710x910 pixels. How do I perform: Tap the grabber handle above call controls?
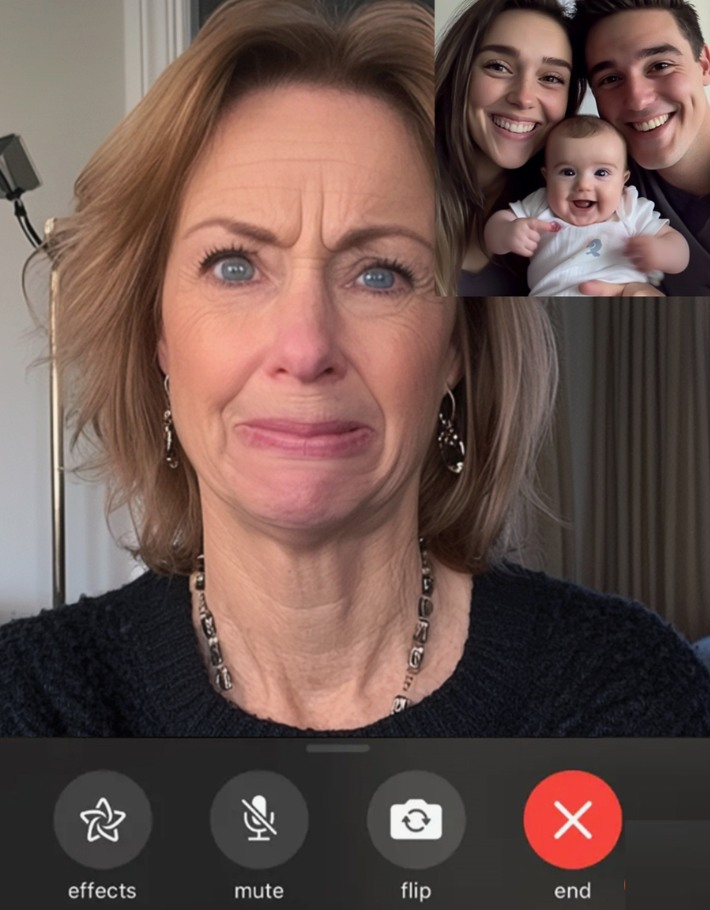338,748
